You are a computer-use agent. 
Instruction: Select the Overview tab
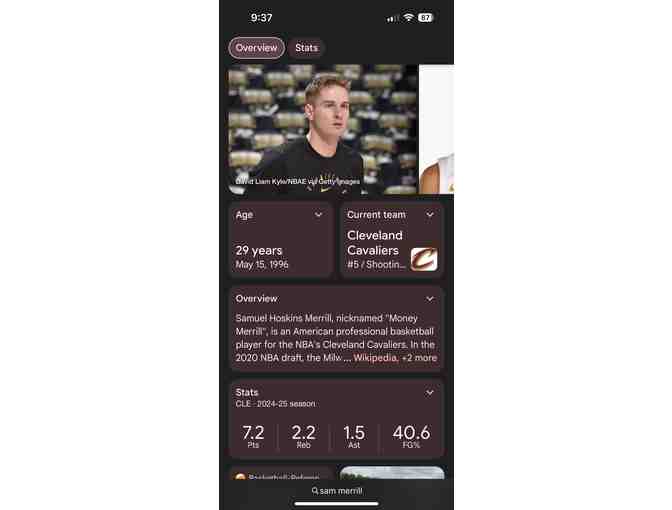(256, 48)
